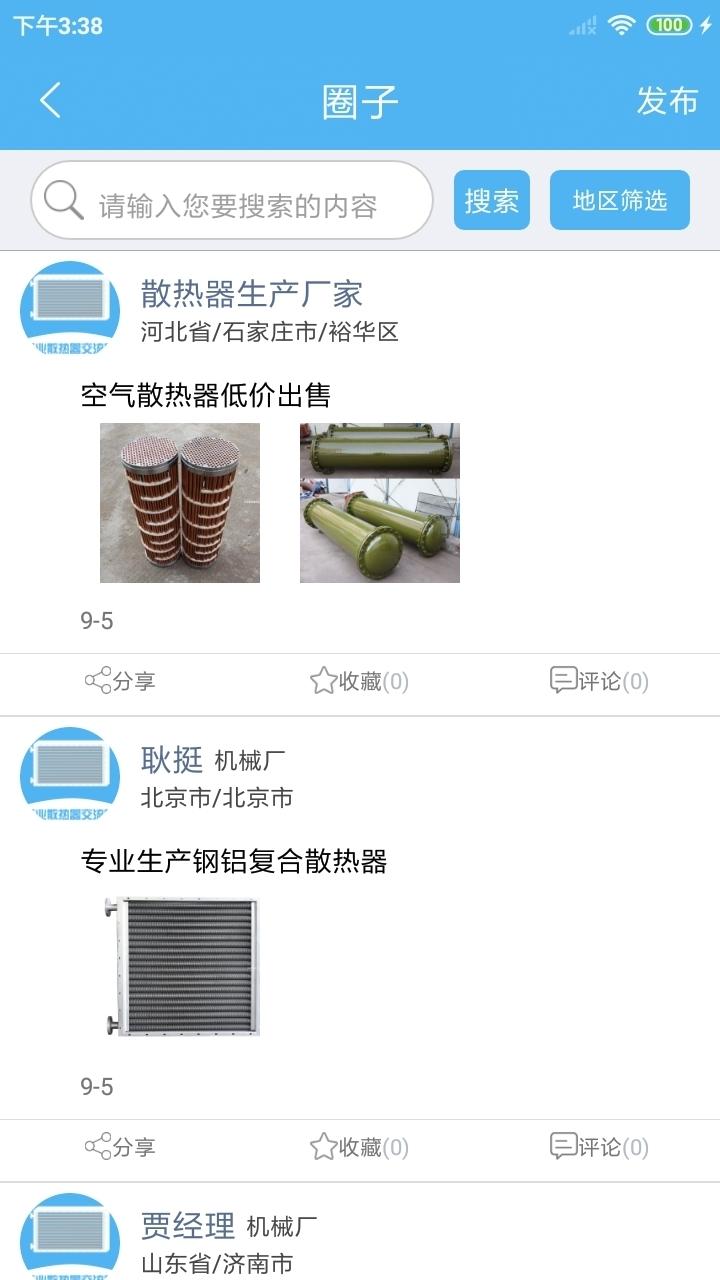
Task: Tap the 搜索 search button
Action: point(491,200)
